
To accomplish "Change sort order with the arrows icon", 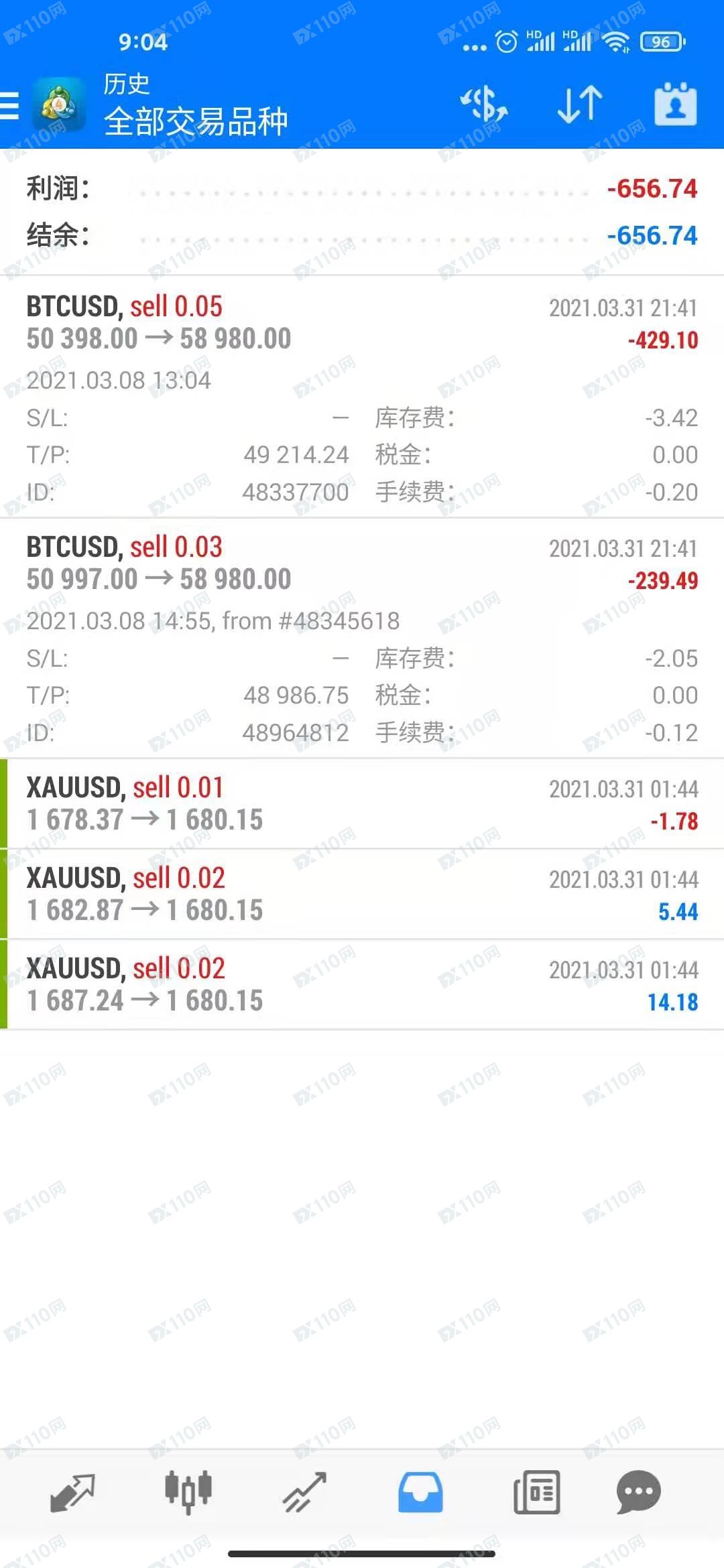I will coord(580,105).
